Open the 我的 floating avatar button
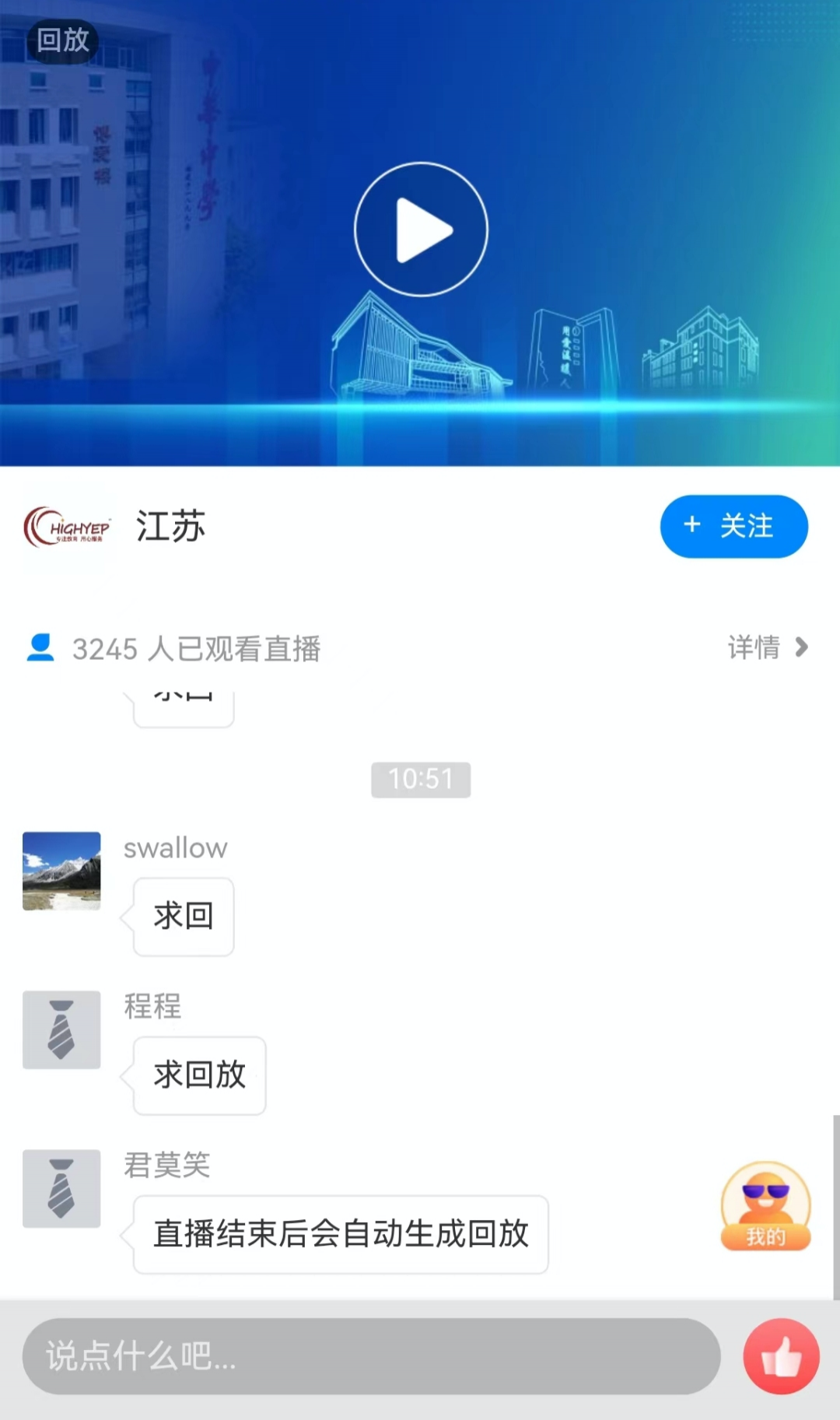840x1420 pixels. 765,1206
